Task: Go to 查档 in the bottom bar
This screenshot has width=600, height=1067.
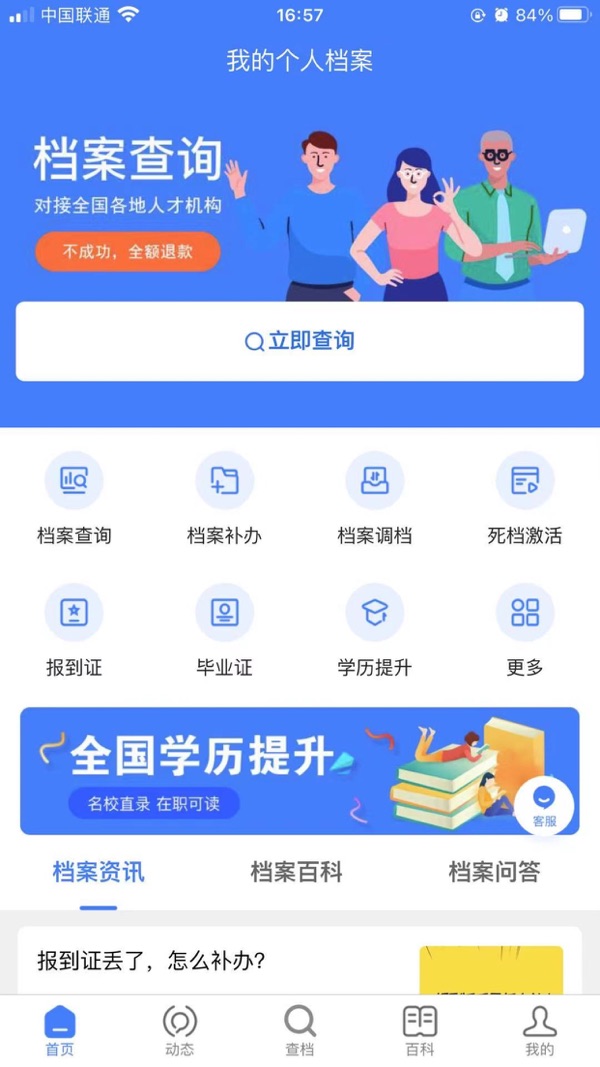Action: [299, 1031]
